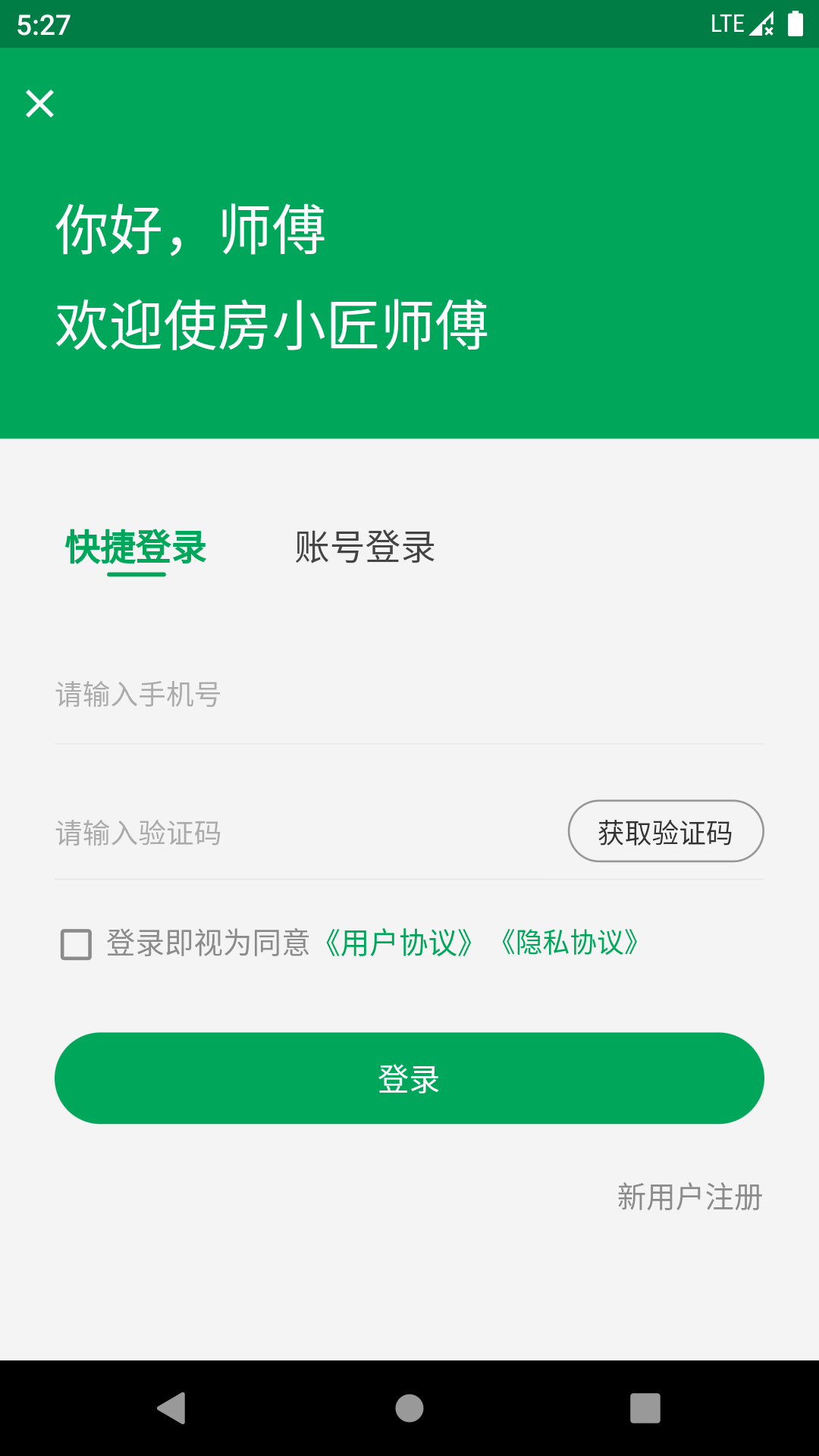Go to 新用户注册
This screenshot has width=819, height=1456.
coord(689,1197)
